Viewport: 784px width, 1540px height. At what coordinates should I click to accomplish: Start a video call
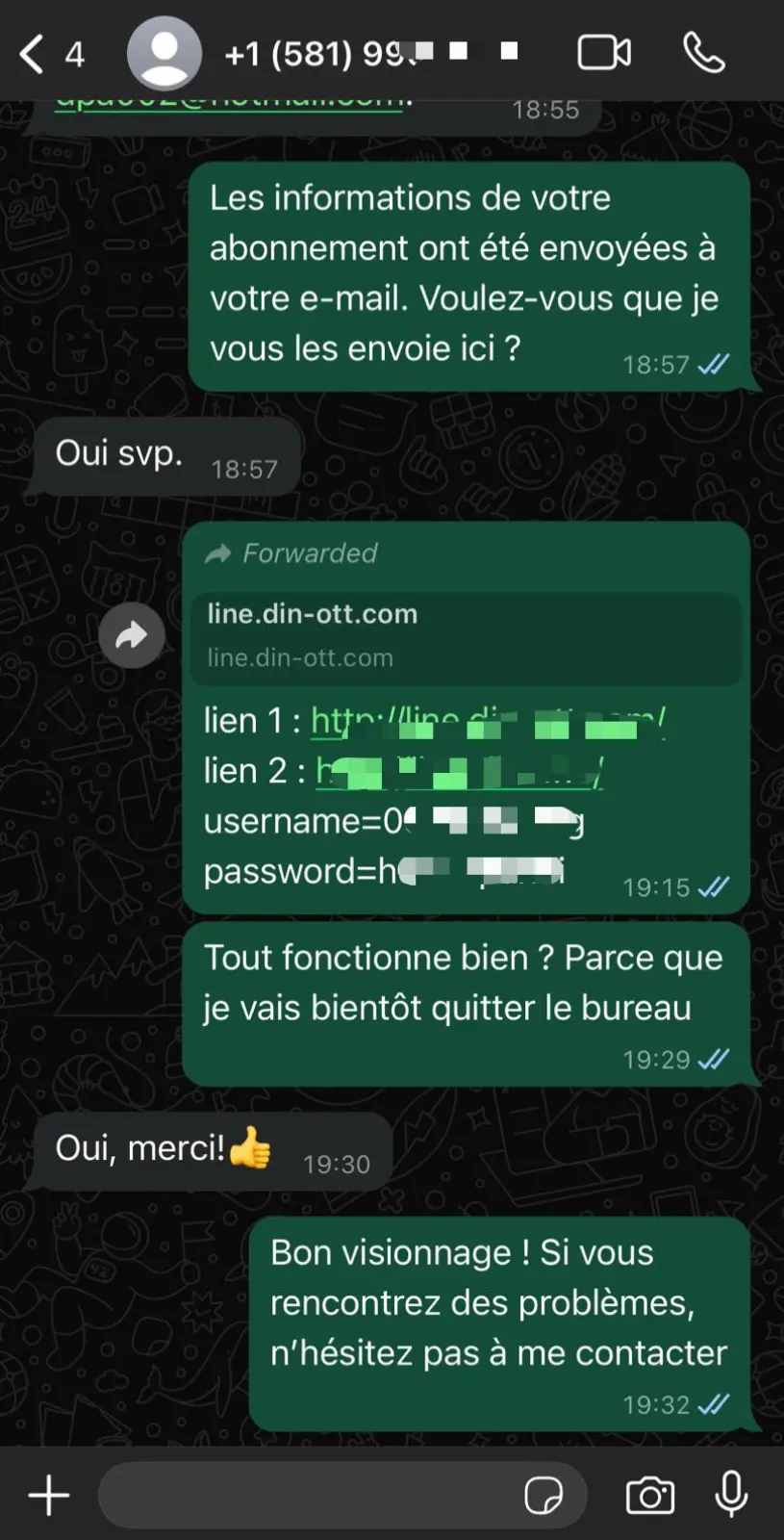coord(604,53)
